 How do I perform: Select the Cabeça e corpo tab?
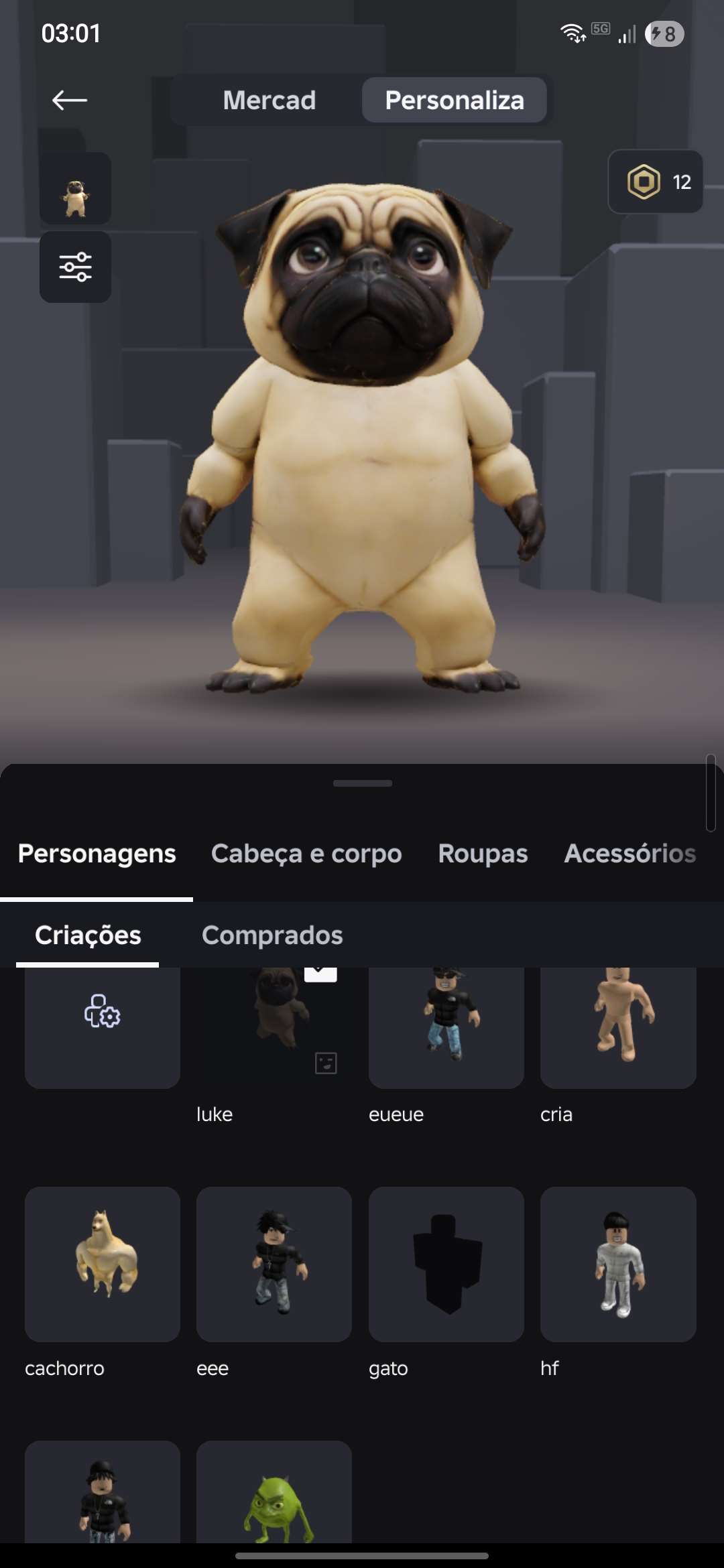306,854
